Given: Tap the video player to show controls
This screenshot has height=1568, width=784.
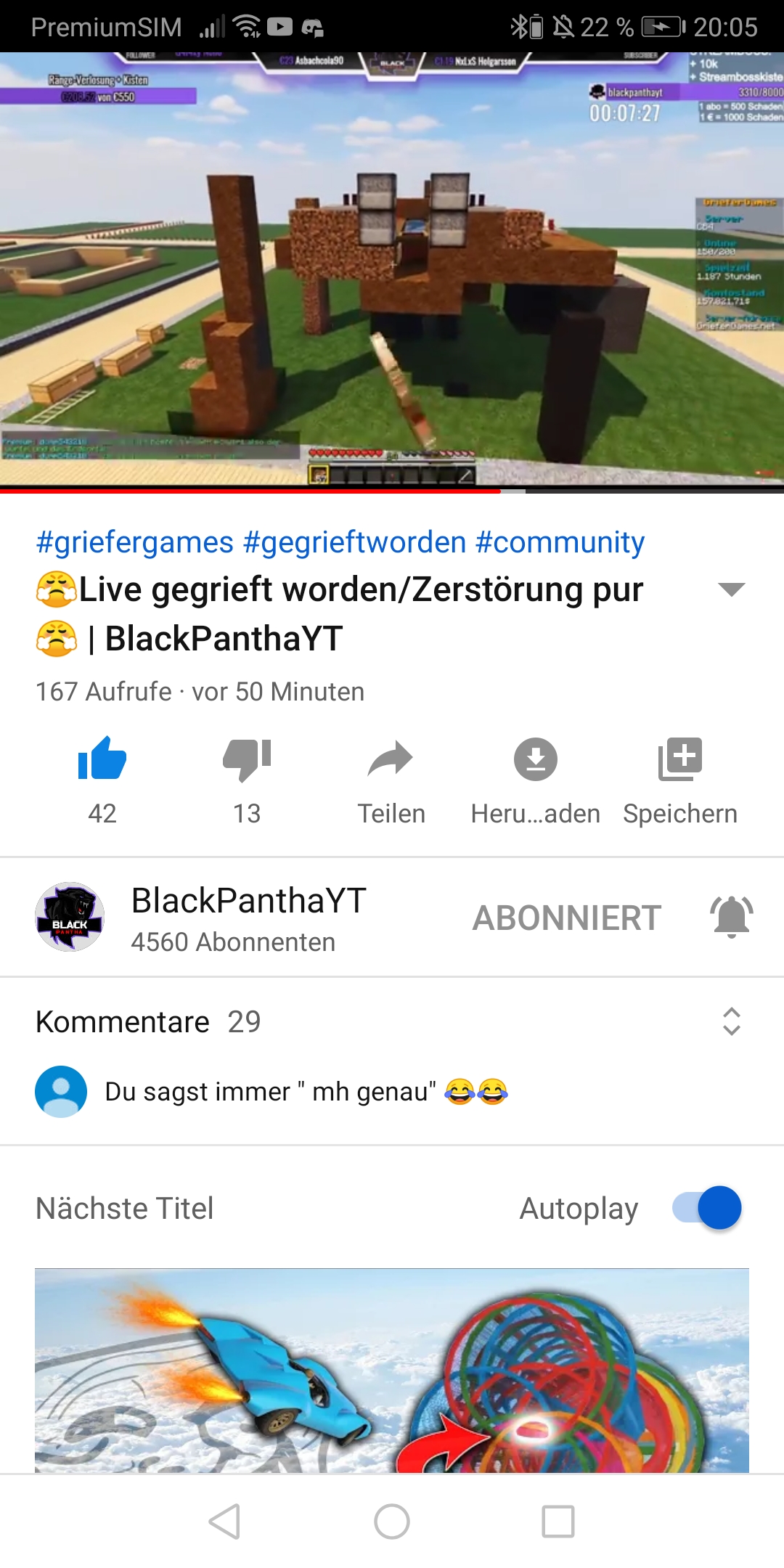Looking at the screenshot, I should (392, 269).
